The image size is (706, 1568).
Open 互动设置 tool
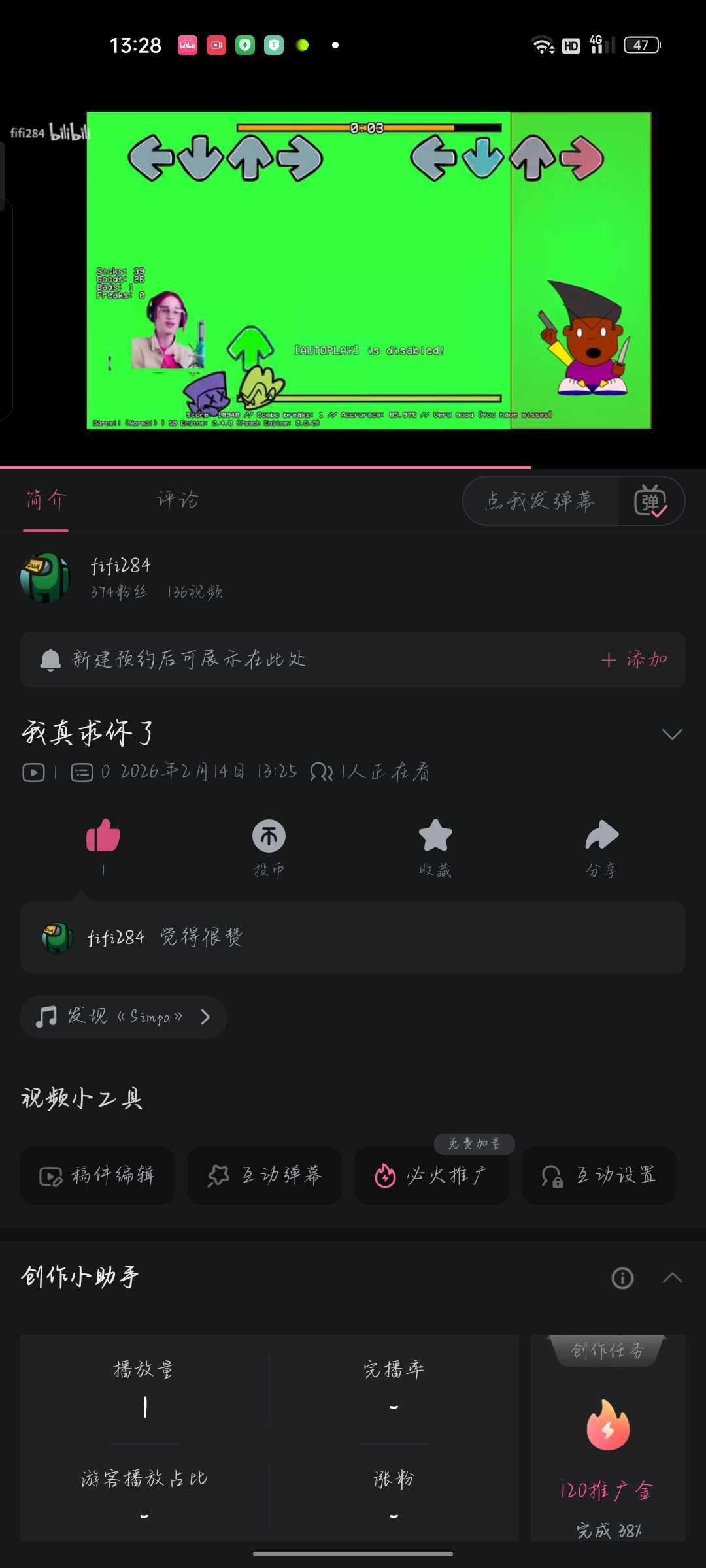599,1175
